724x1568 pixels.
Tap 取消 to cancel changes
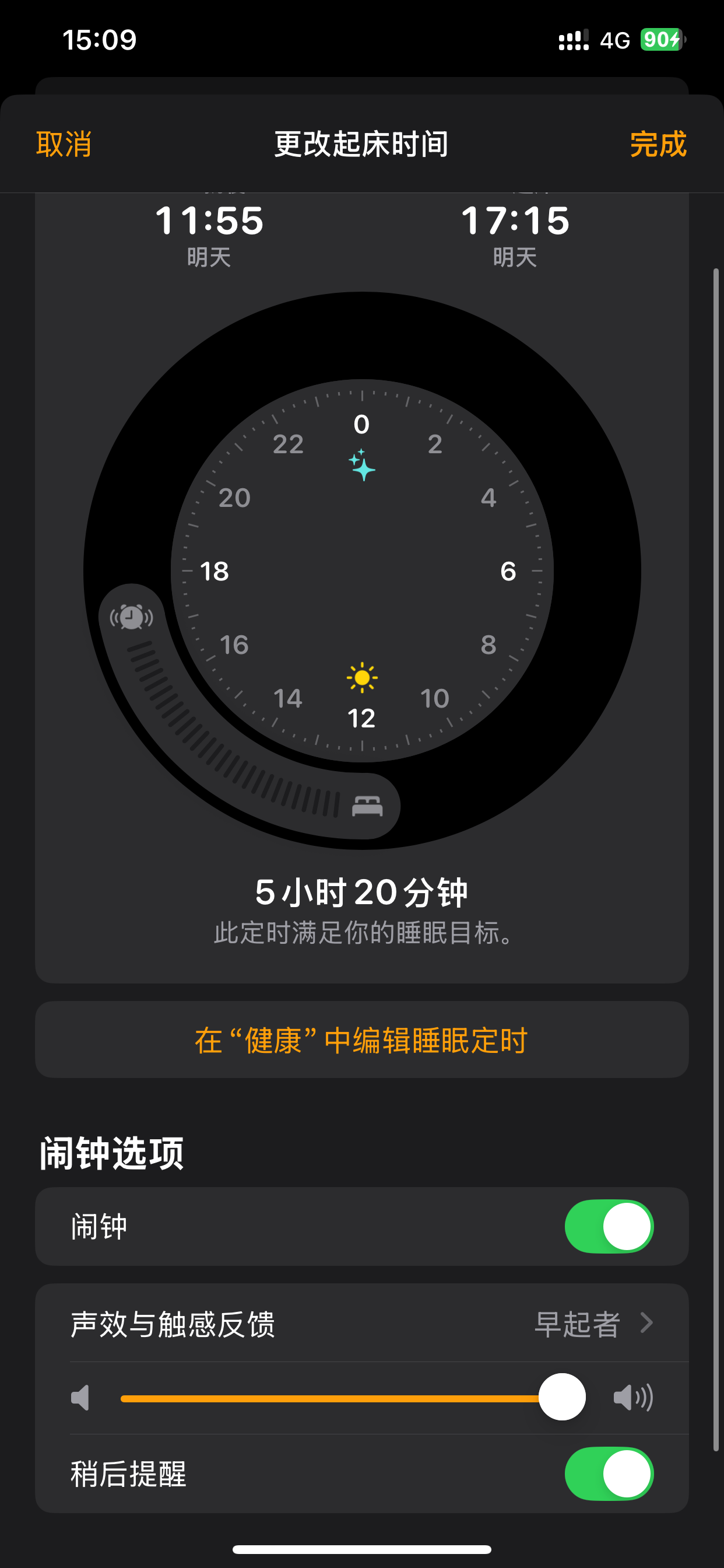coord(64,144)
